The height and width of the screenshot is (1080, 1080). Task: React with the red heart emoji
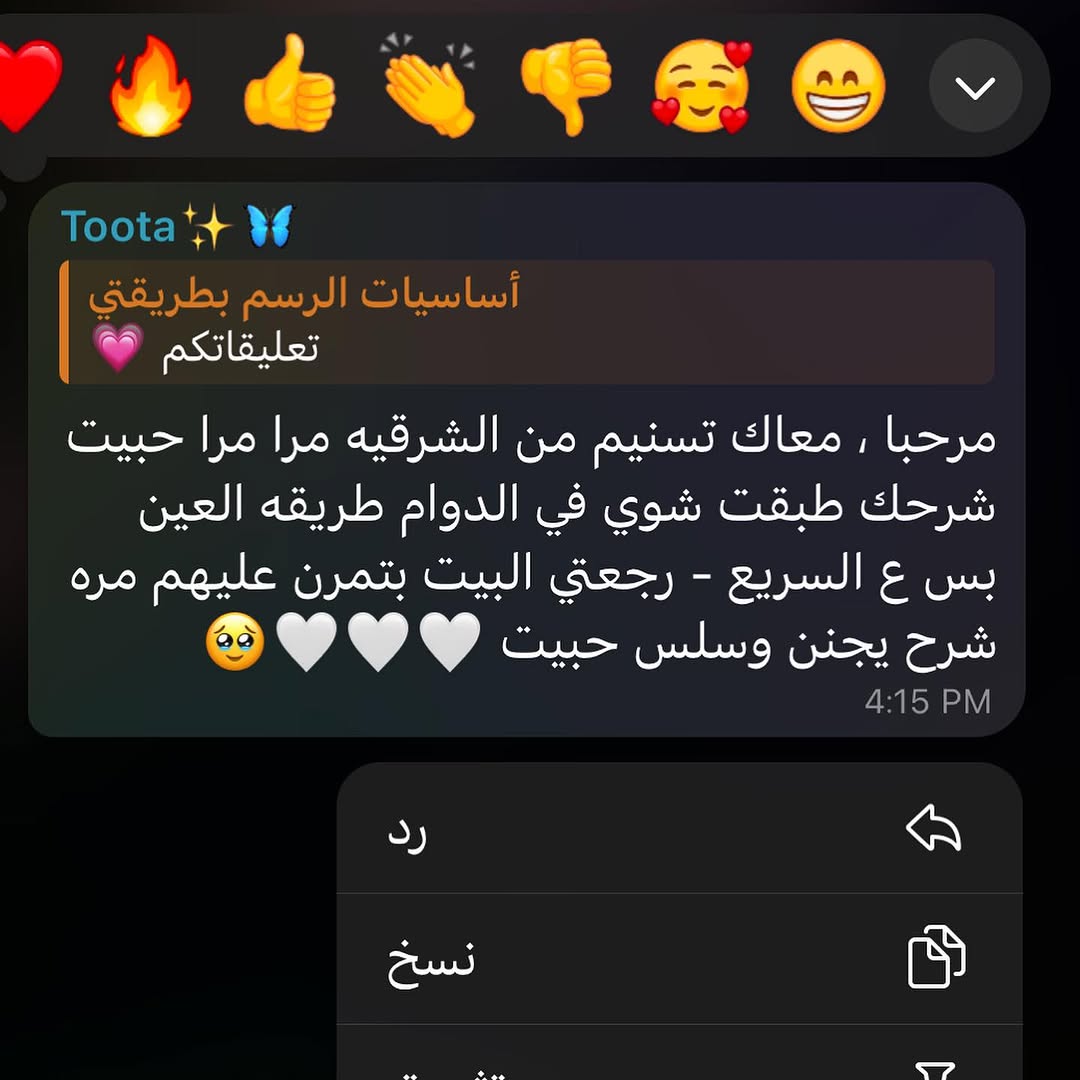[x=25, y=87]
